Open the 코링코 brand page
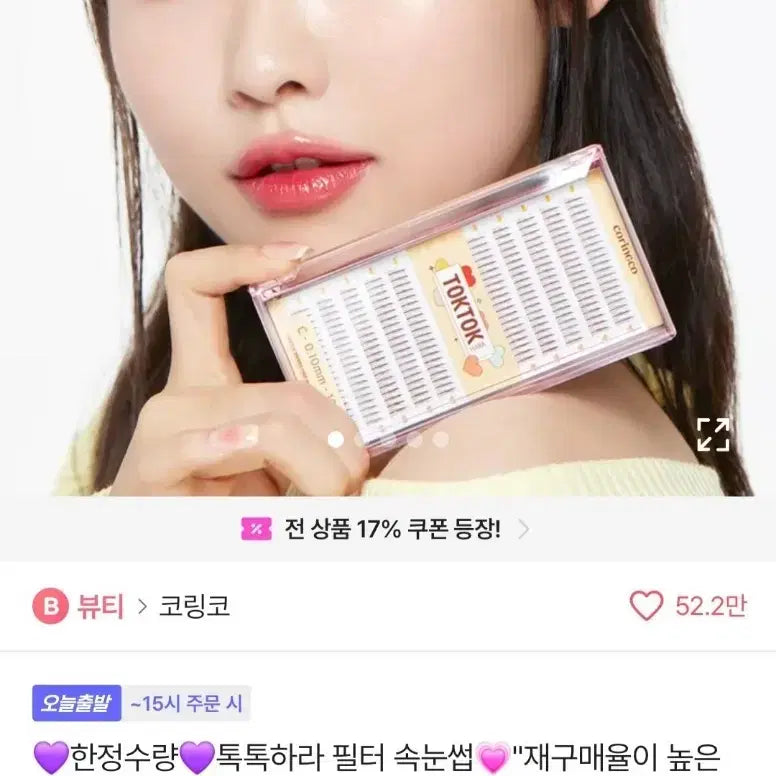776x776 pixels. tap(194, 606)
